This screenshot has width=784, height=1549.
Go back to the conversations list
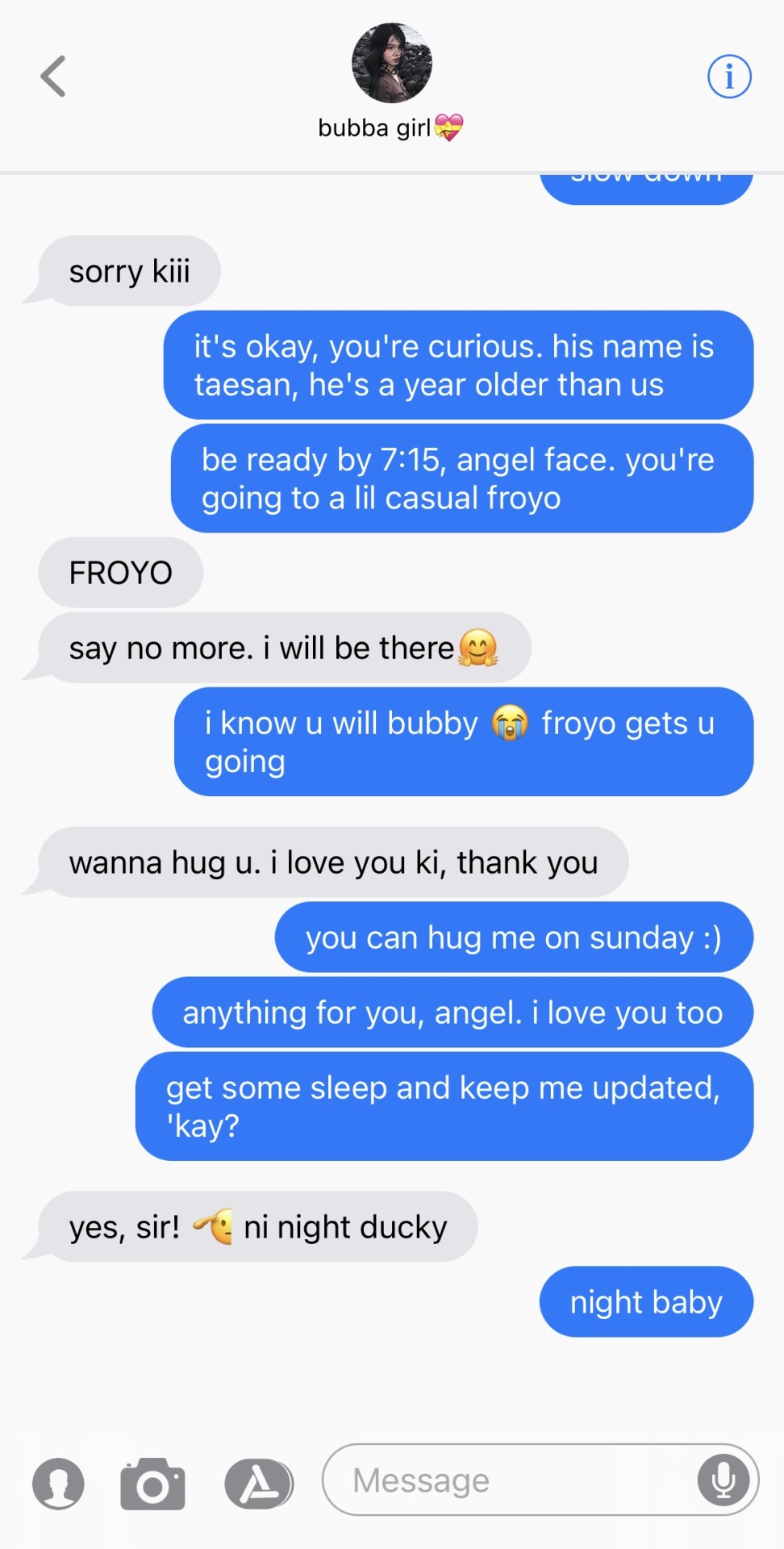coord(53,77)
